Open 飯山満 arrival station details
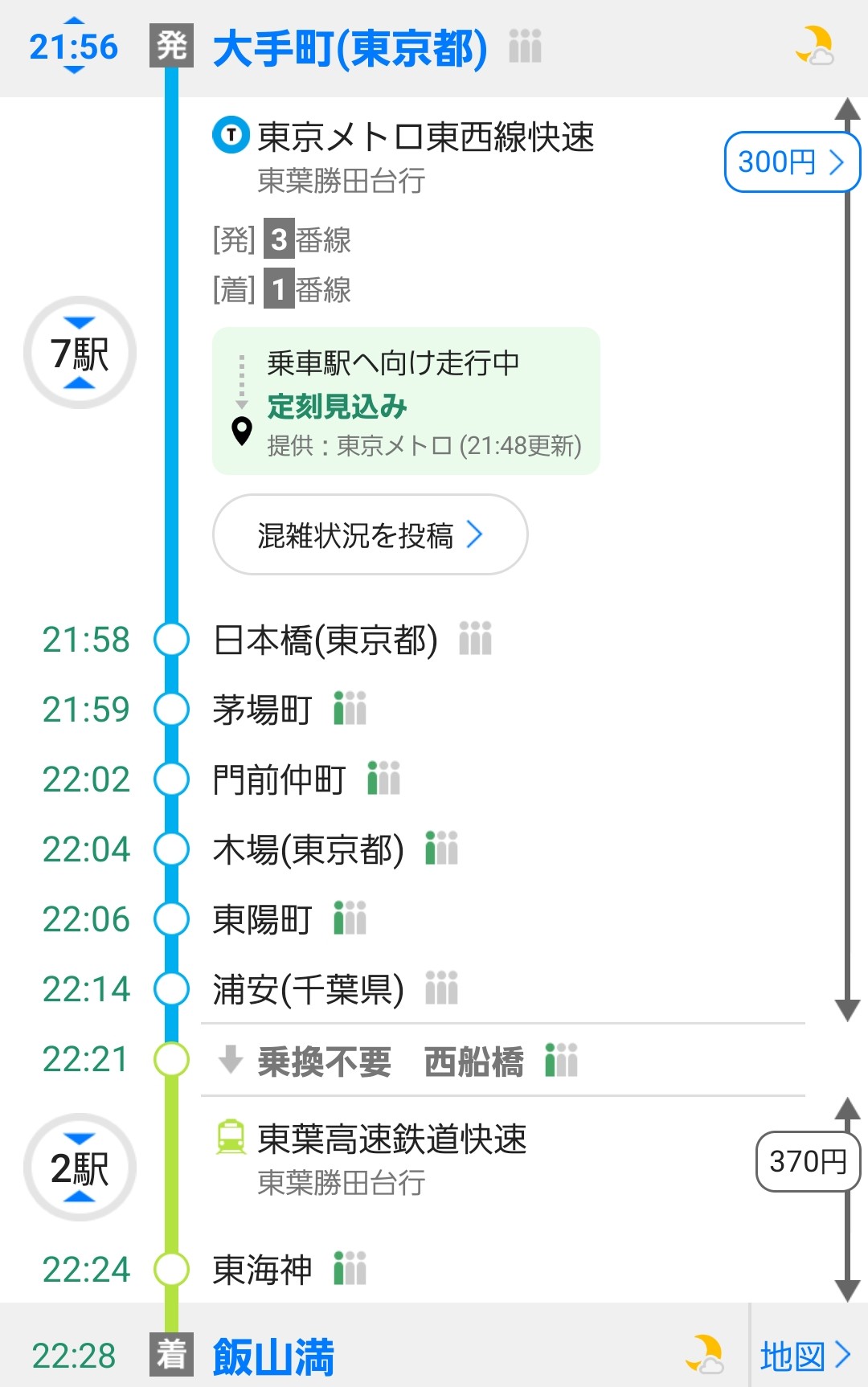This screenshot has height=1387, width=868. tap(273, 1356)
